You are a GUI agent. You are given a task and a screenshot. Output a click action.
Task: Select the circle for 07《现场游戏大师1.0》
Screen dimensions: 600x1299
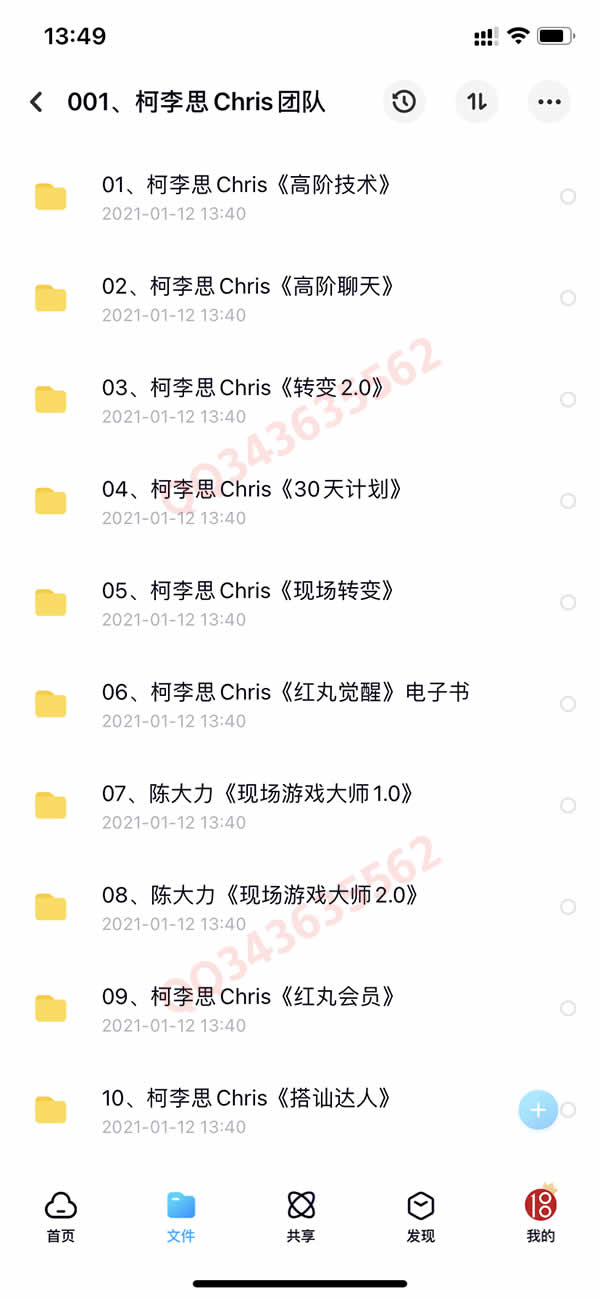coord(568,806)
